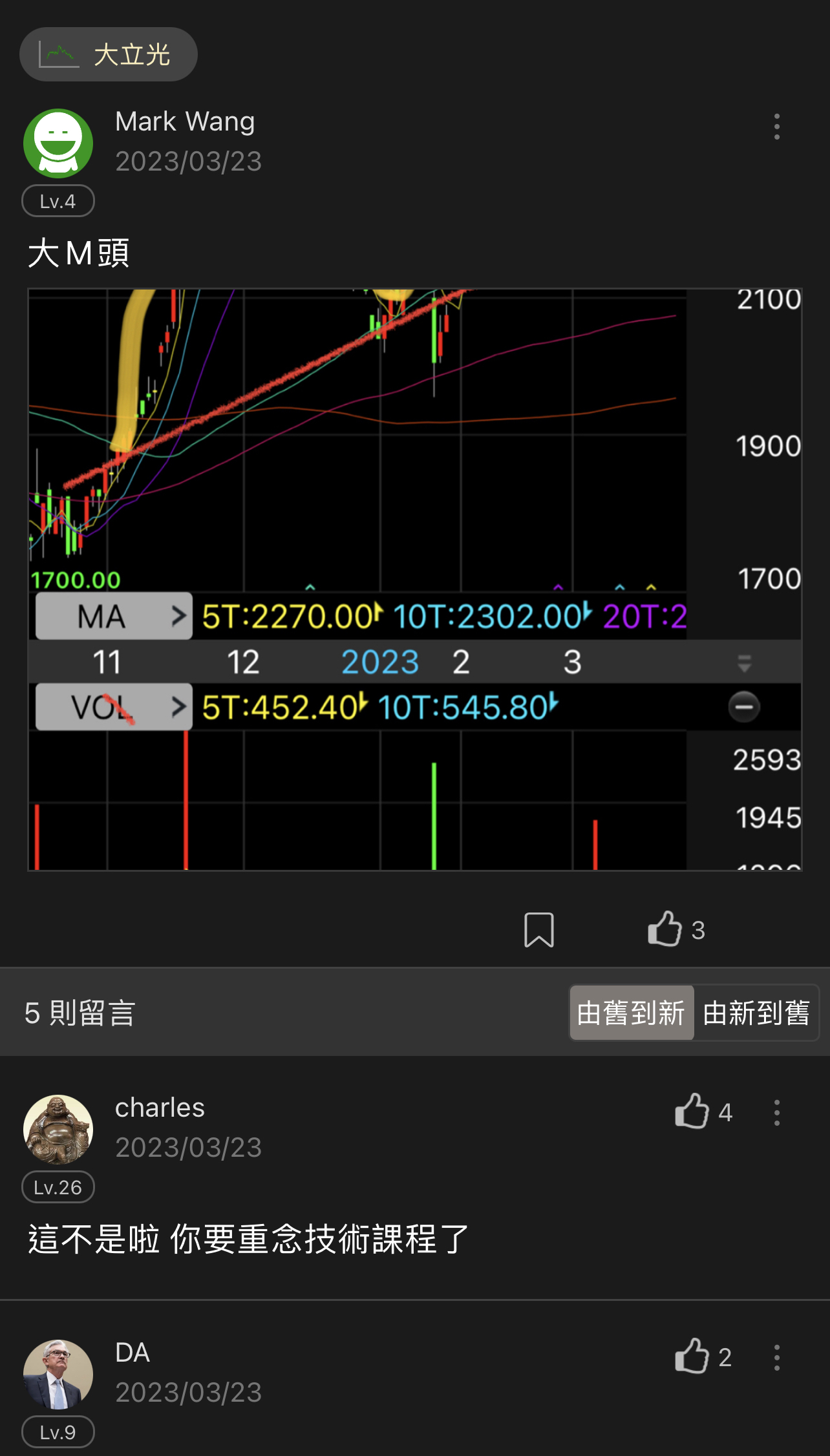
Task: Sort comments by 由舊到新
Action: [x=631, y=1013]
